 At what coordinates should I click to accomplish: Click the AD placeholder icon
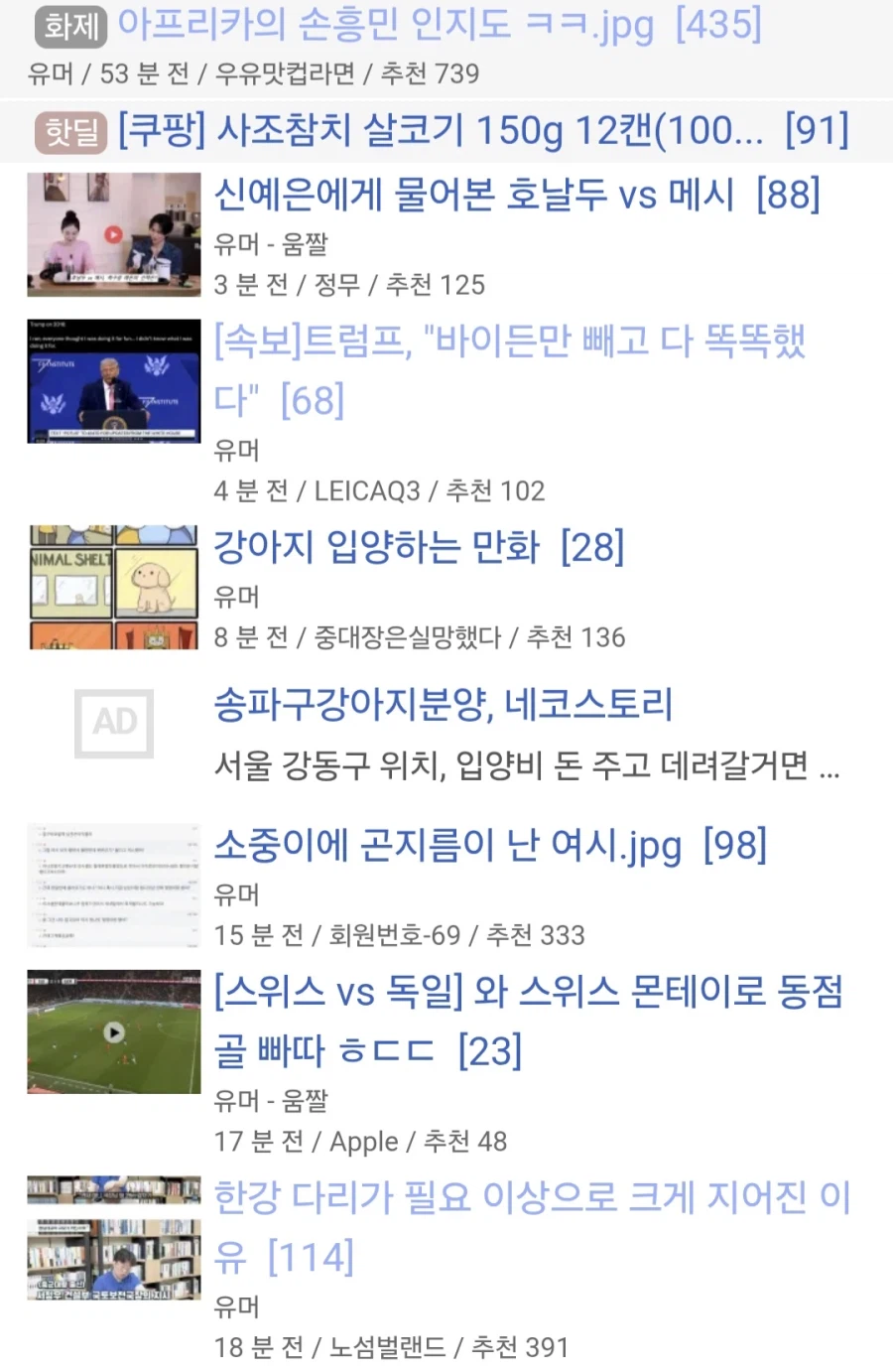tap(113, 723)
